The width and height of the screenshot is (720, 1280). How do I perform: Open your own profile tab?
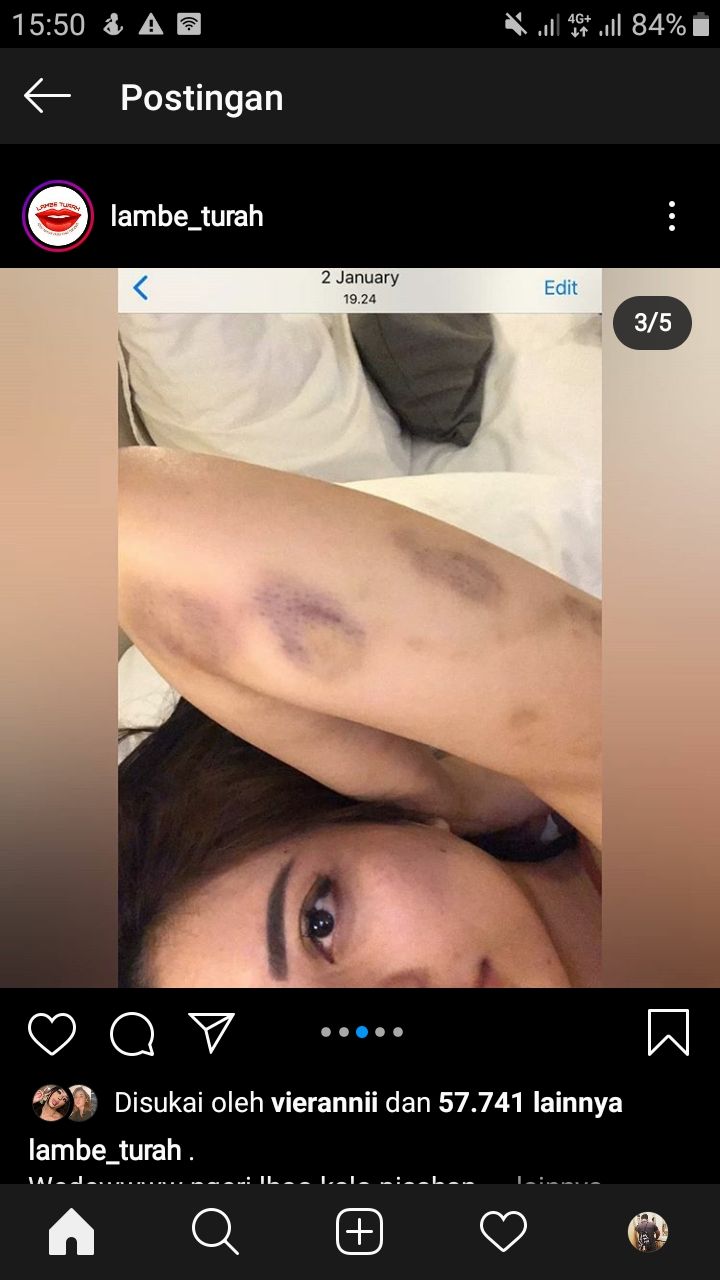click(647, 1232)
